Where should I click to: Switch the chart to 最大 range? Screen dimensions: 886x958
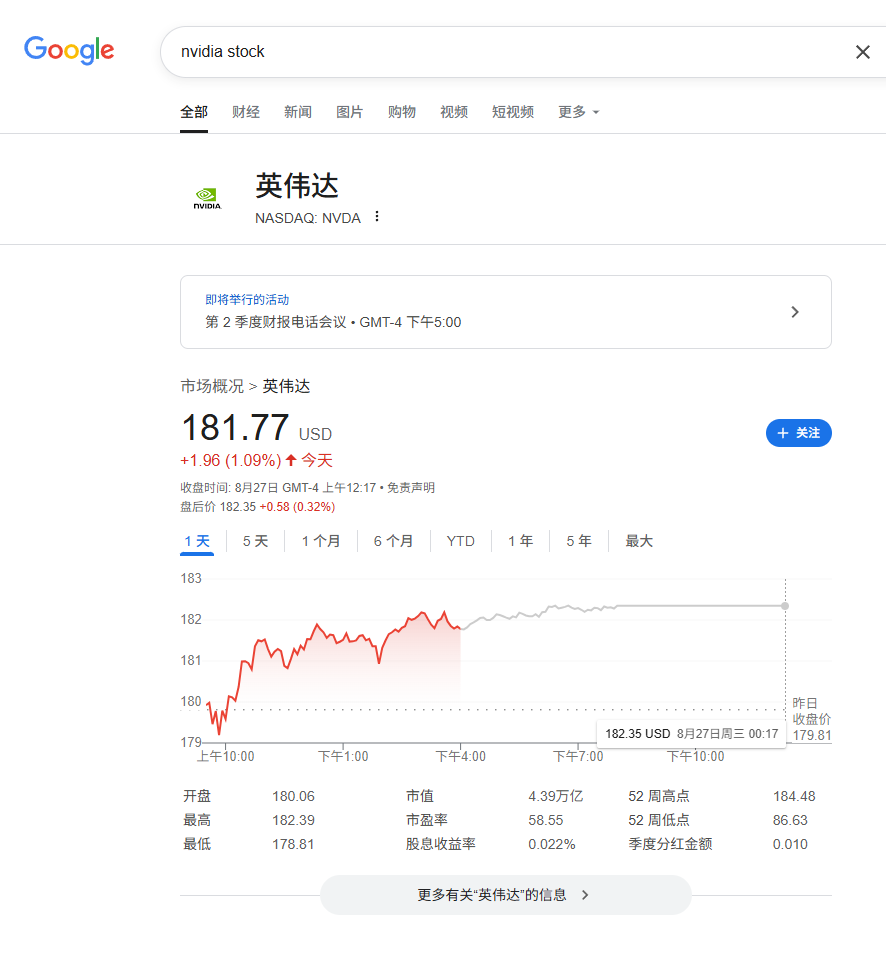point(639,541)
